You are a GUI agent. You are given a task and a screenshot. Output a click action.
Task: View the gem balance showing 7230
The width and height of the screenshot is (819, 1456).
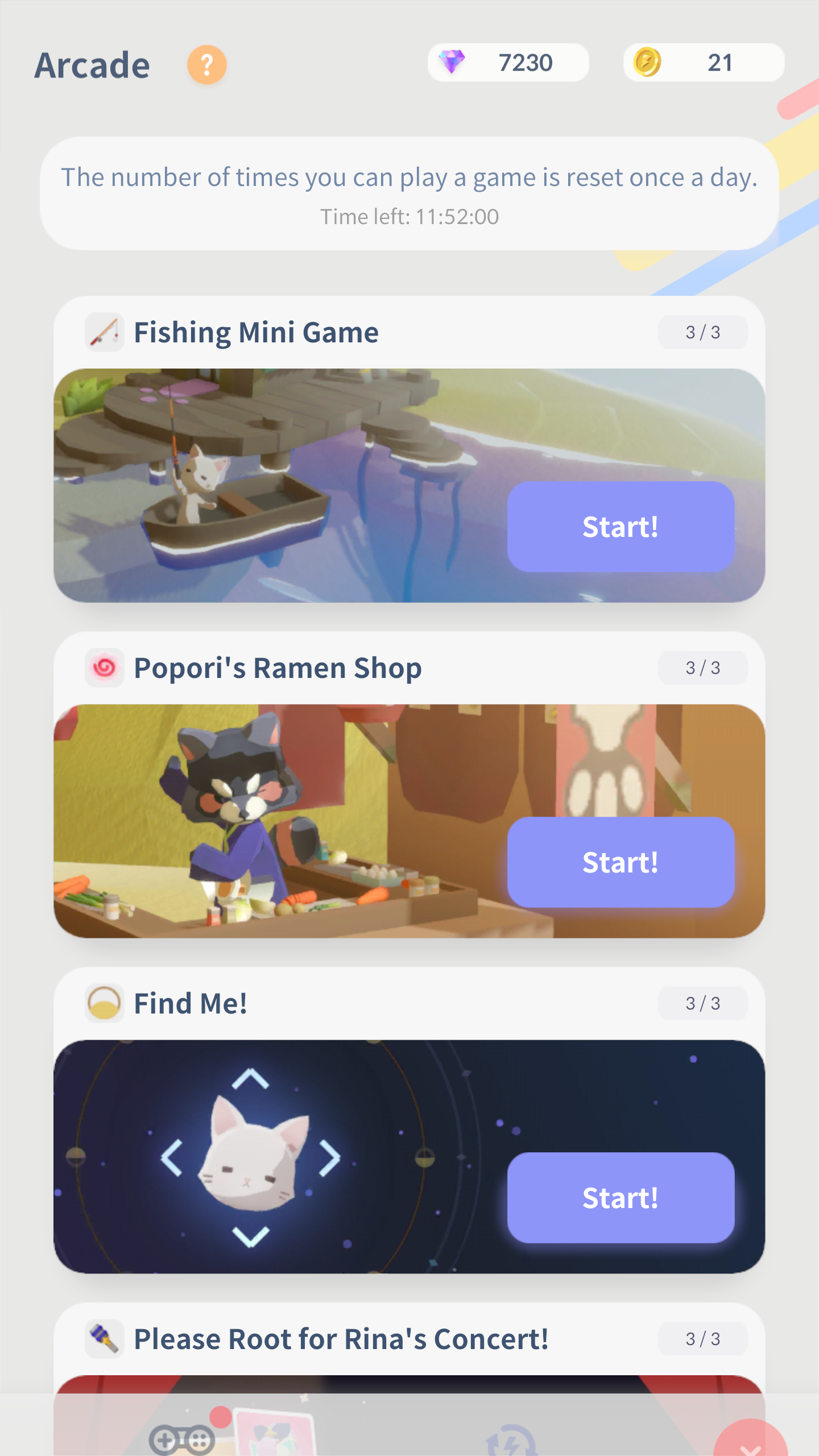tap(524, 63)
